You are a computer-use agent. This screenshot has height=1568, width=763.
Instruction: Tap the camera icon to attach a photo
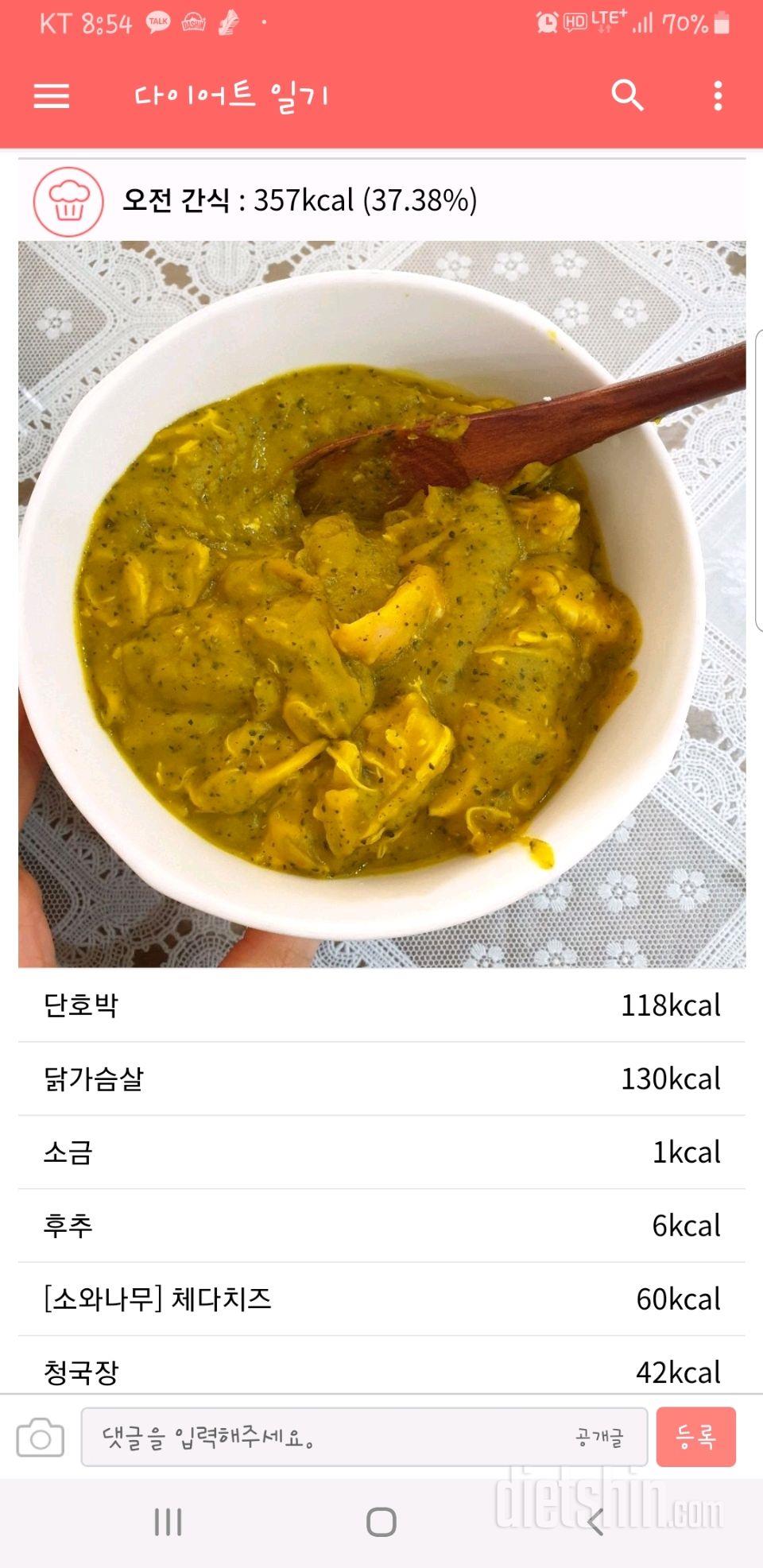41,1438
